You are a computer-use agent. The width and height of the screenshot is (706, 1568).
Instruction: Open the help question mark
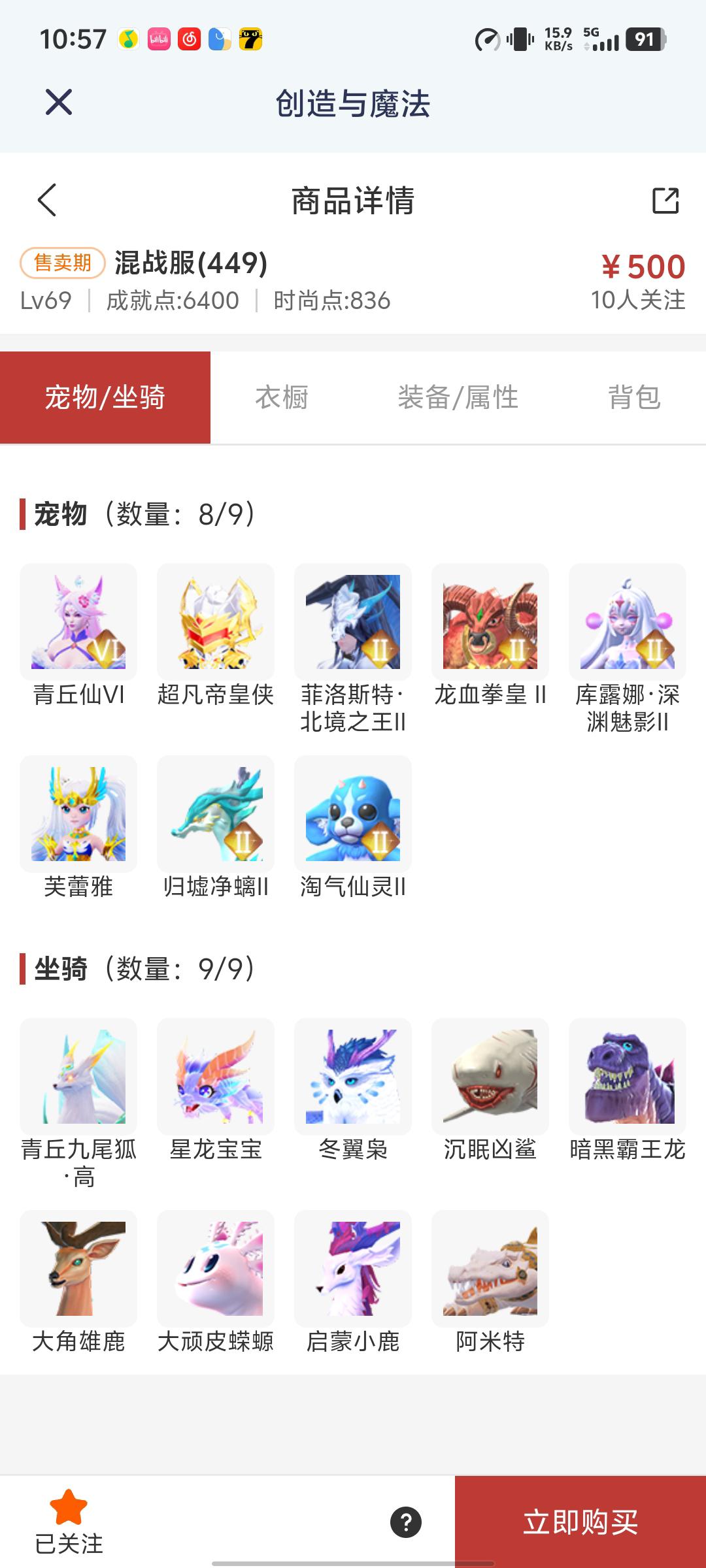pos(406,1522)
